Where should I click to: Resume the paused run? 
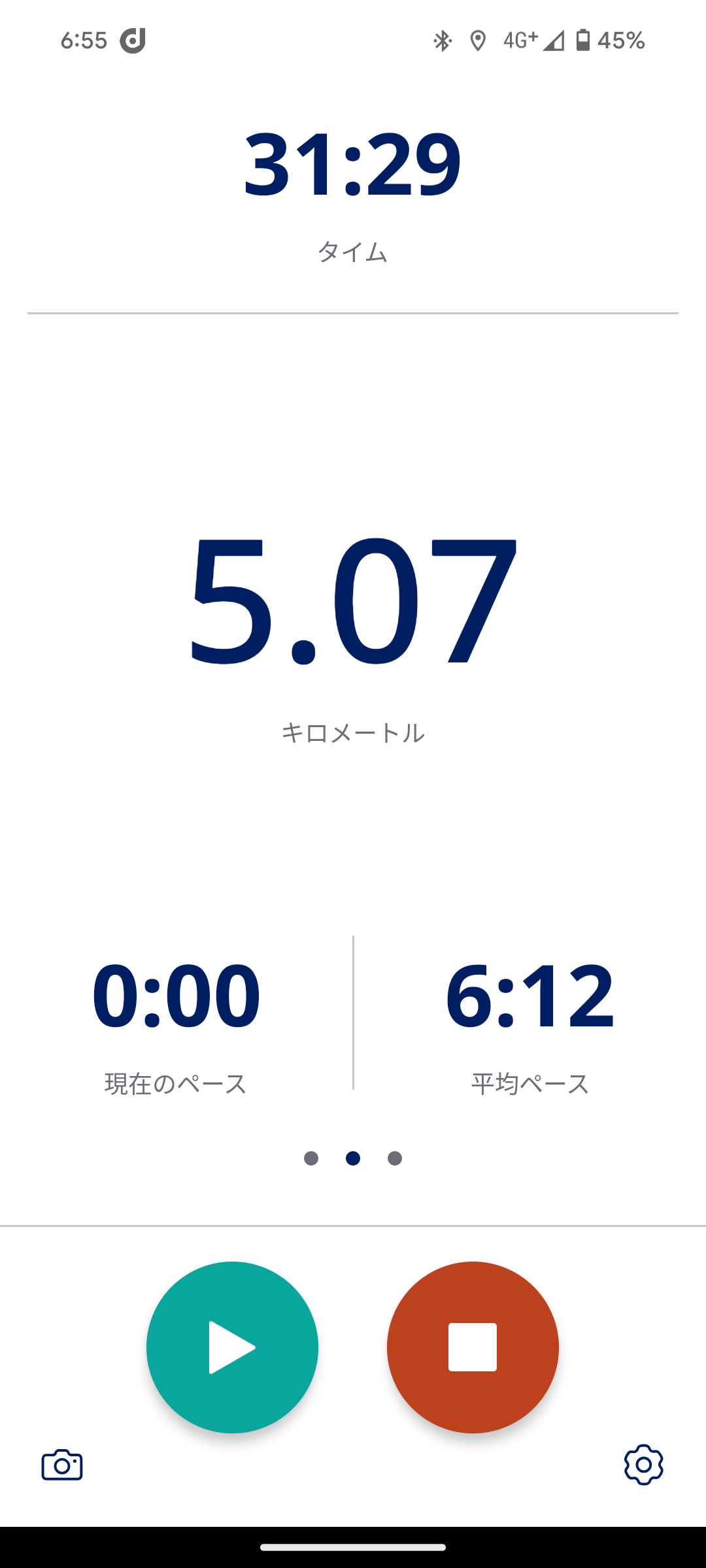click(232, 1347)
